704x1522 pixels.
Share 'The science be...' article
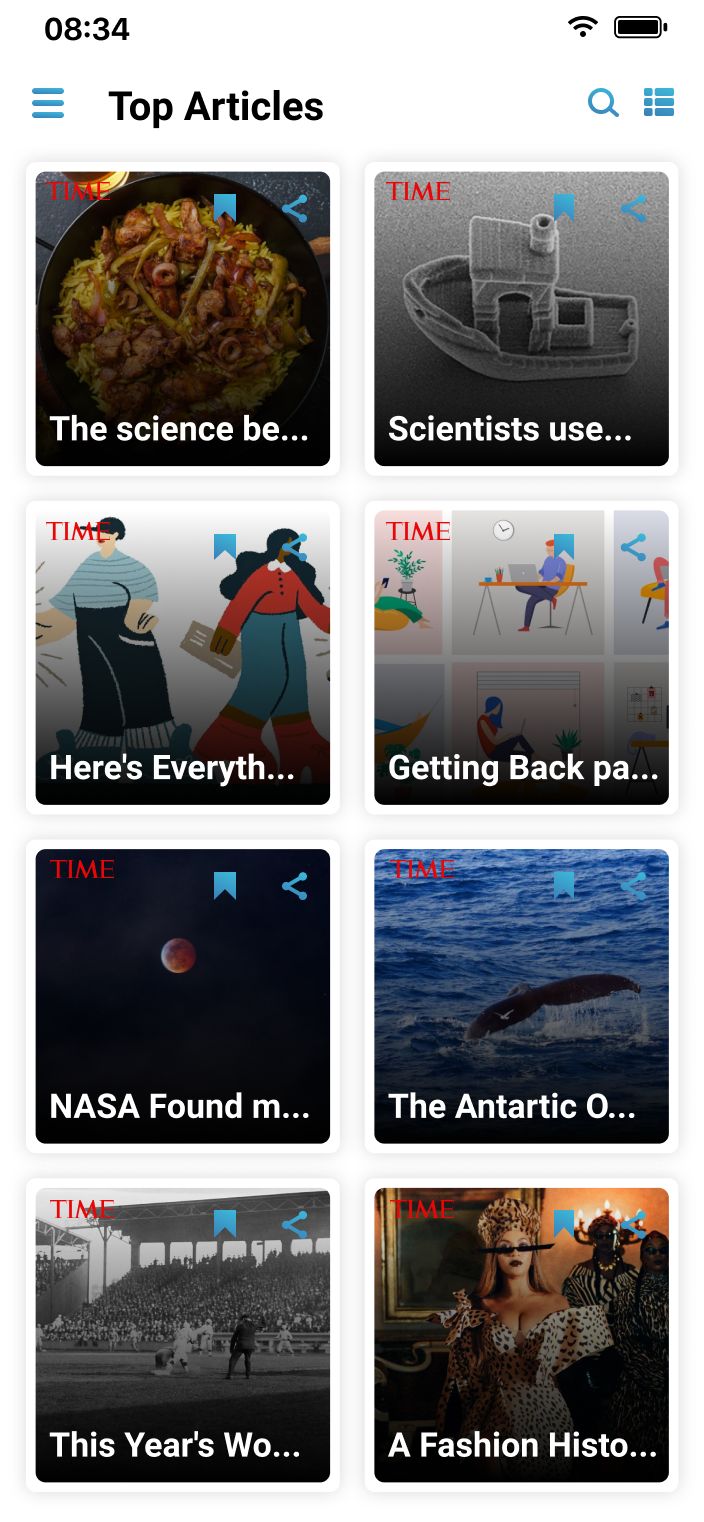[294, 208]
